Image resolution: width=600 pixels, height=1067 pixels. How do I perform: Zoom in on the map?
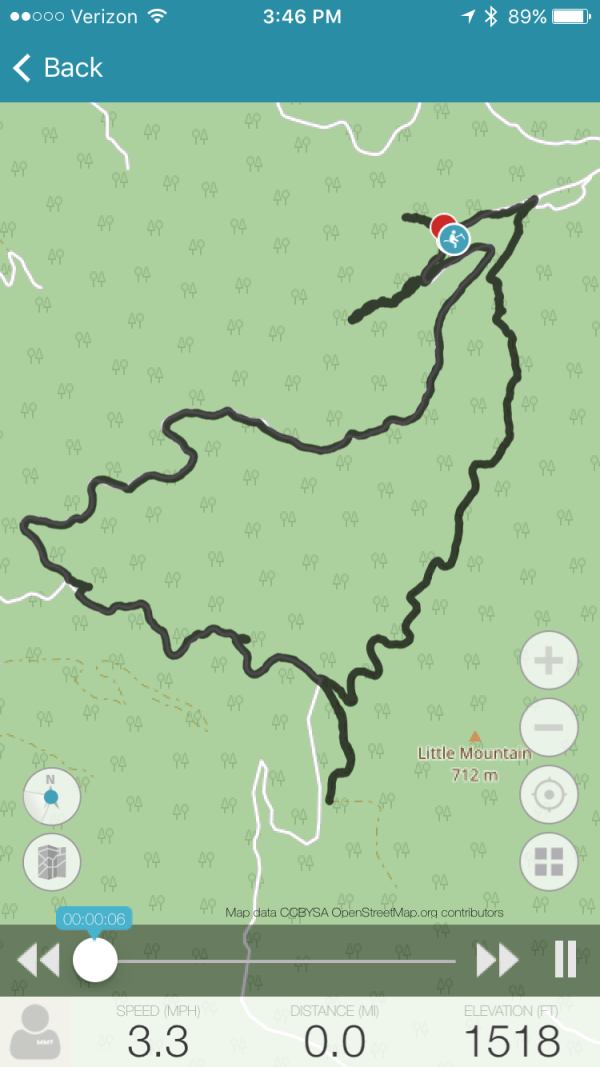click(x=549, y=661)
